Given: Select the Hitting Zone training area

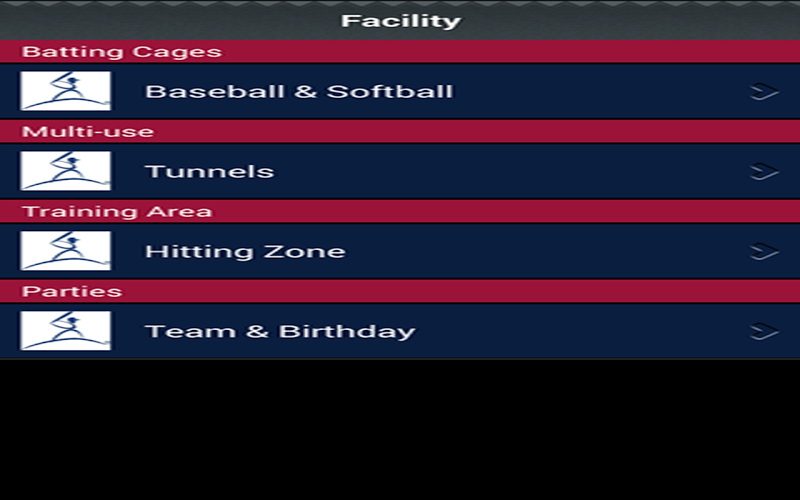Looking at the screenshot, I should click(x=400, y=251).
